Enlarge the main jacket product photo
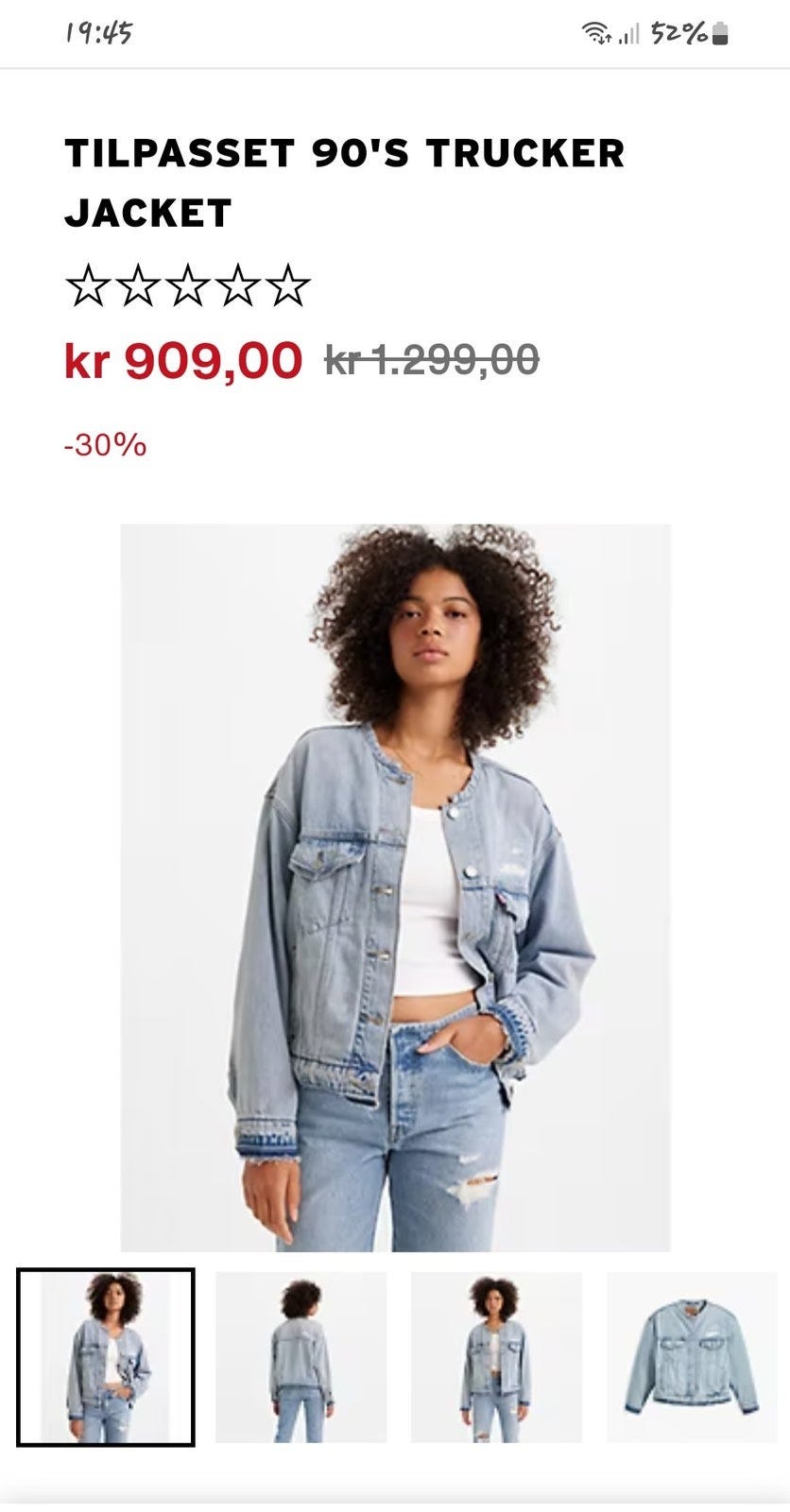790x1512 pixels. pyautogui.click(x=395, y=887)
